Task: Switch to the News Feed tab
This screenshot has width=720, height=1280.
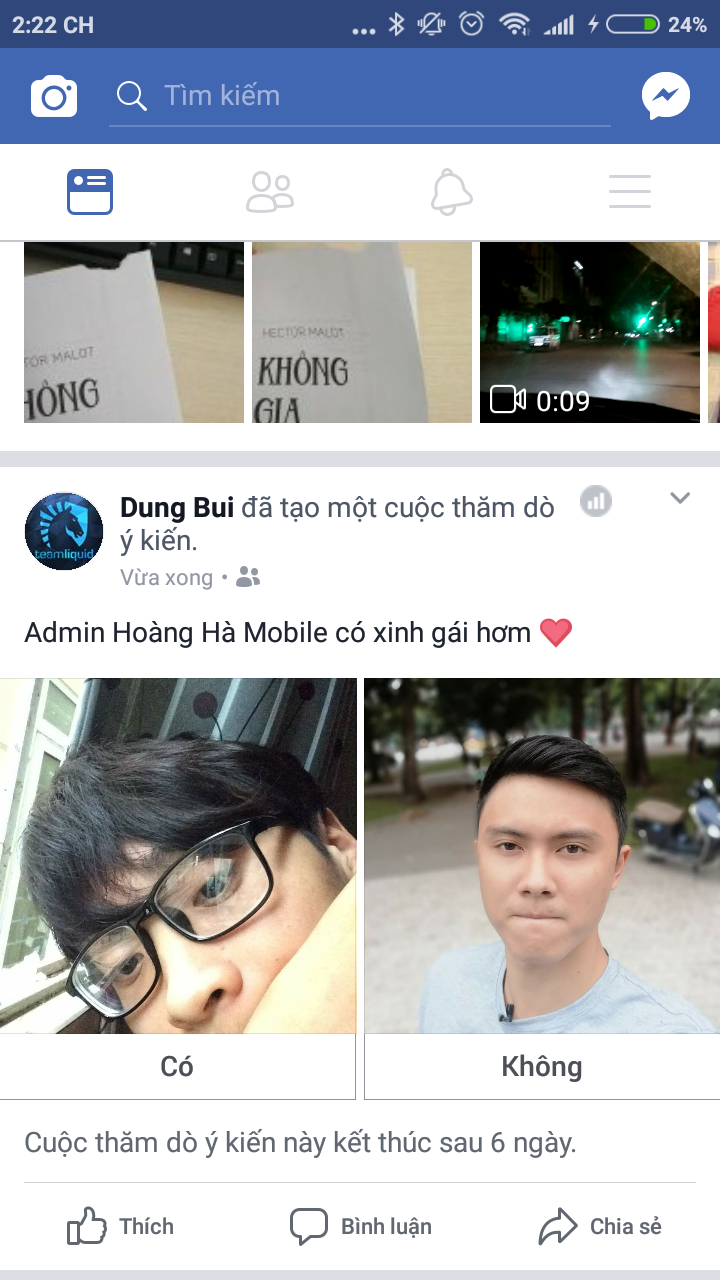Action: click(90, 192)
